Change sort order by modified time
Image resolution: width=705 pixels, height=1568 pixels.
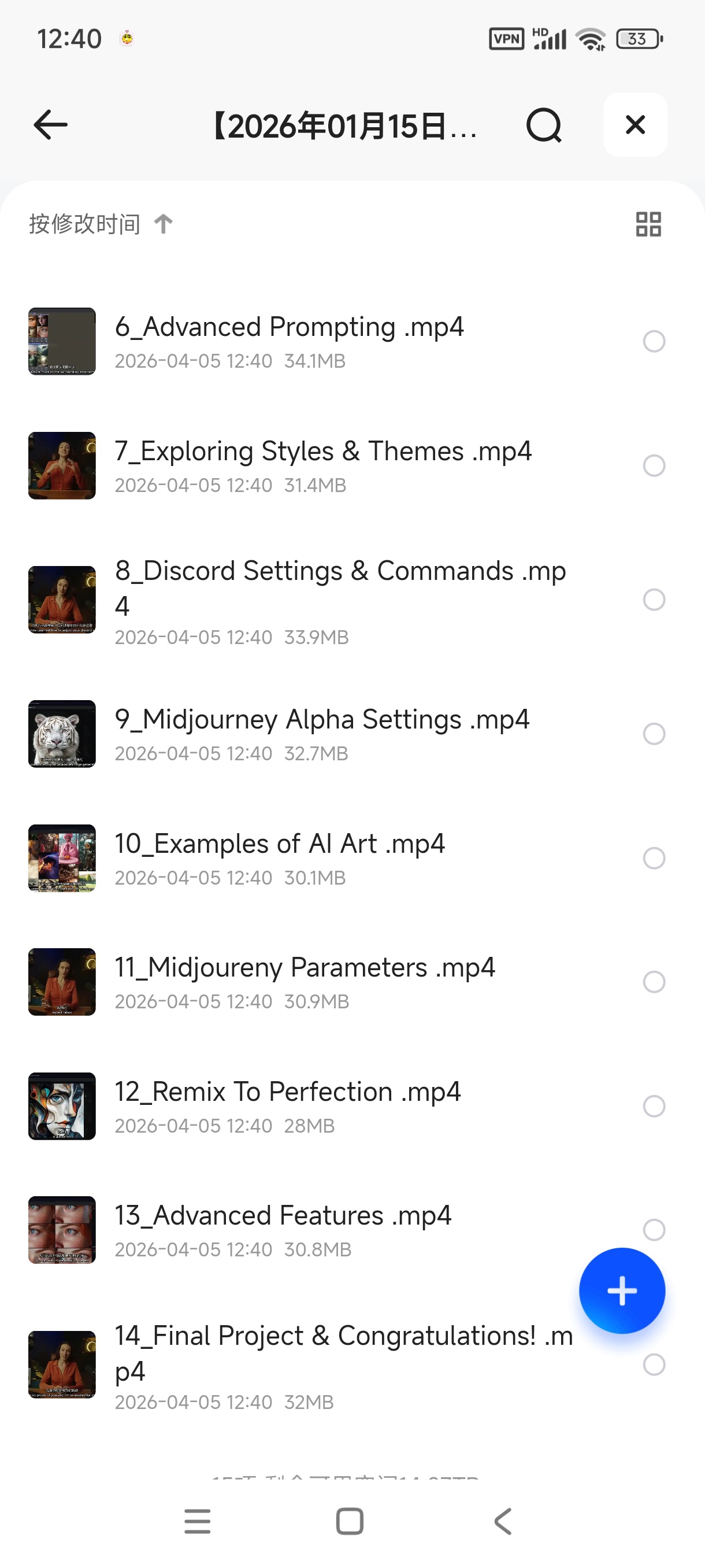(x=101, y=224)
